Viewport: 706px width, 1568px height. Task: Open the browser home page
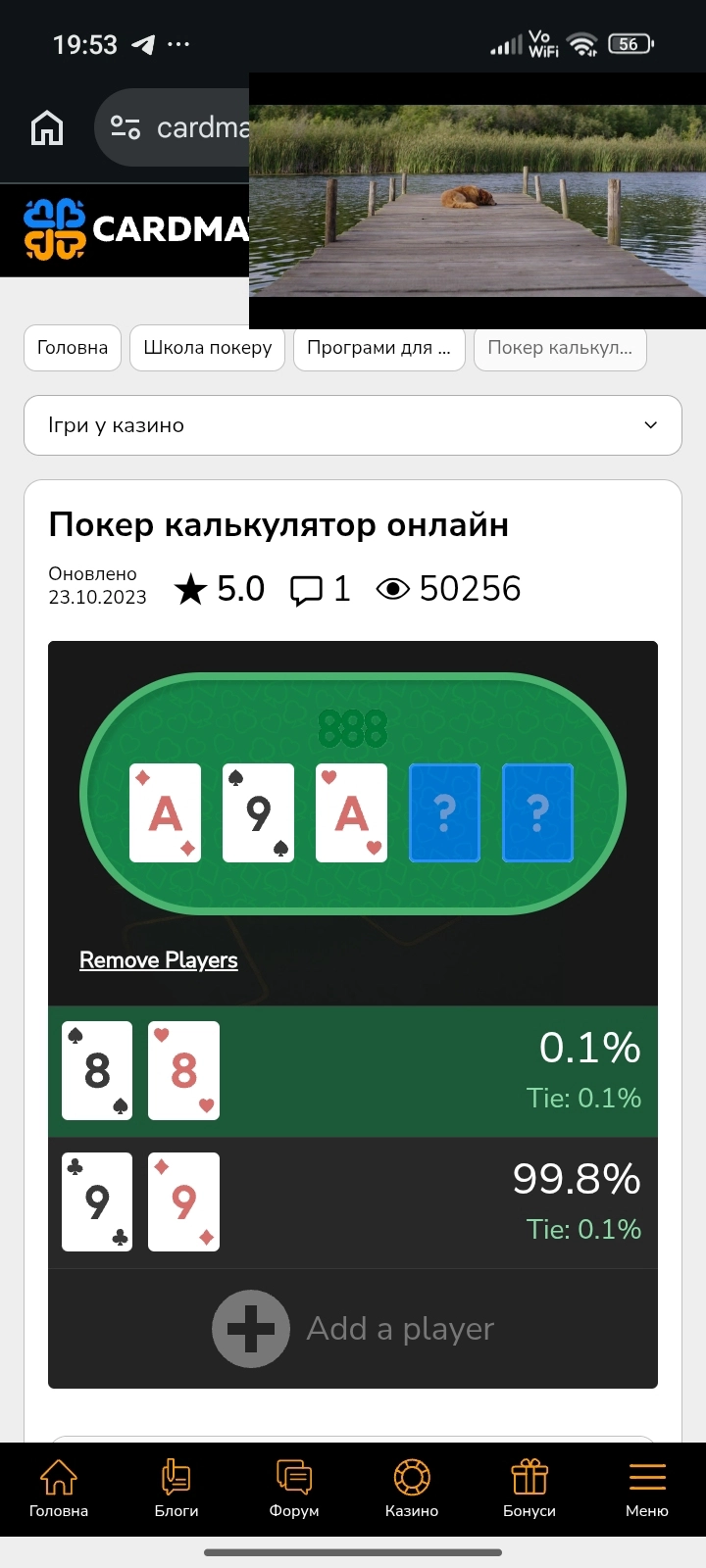coord(47,128)
